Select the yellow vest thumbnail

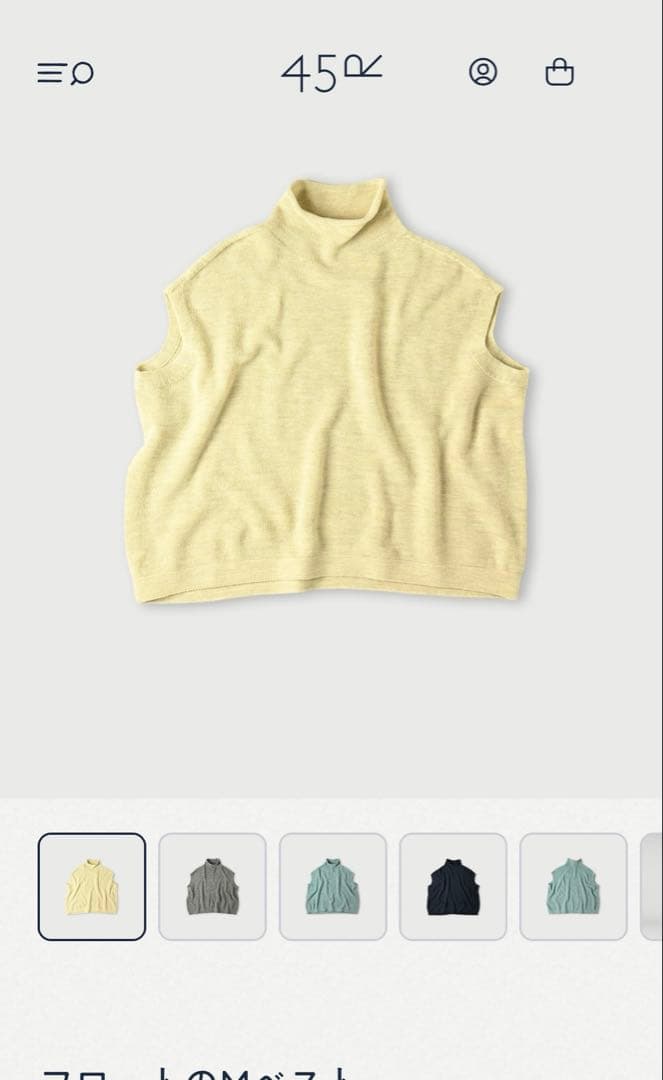[x=92, y=886]
